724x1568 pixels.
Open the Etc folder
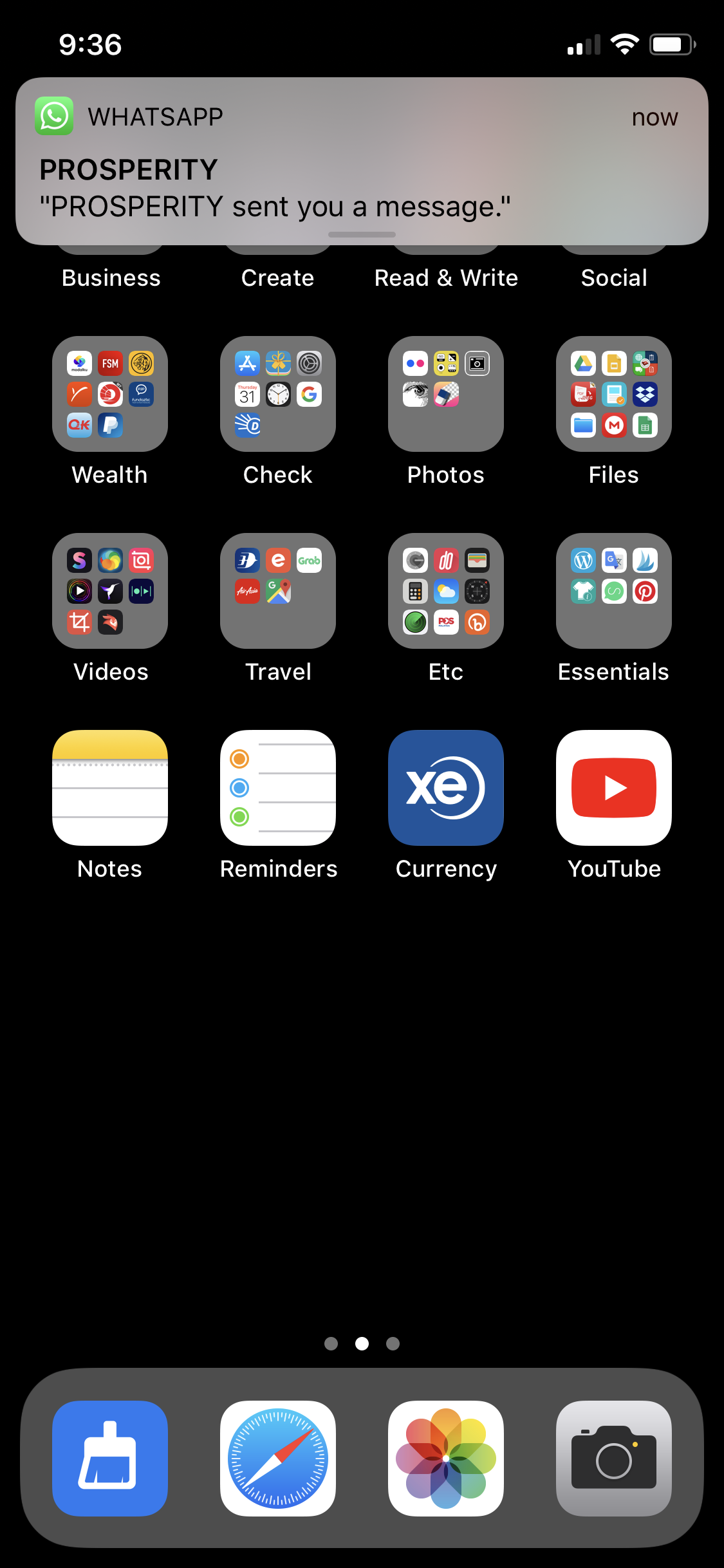pyautogui.click(x=446, y=591)
